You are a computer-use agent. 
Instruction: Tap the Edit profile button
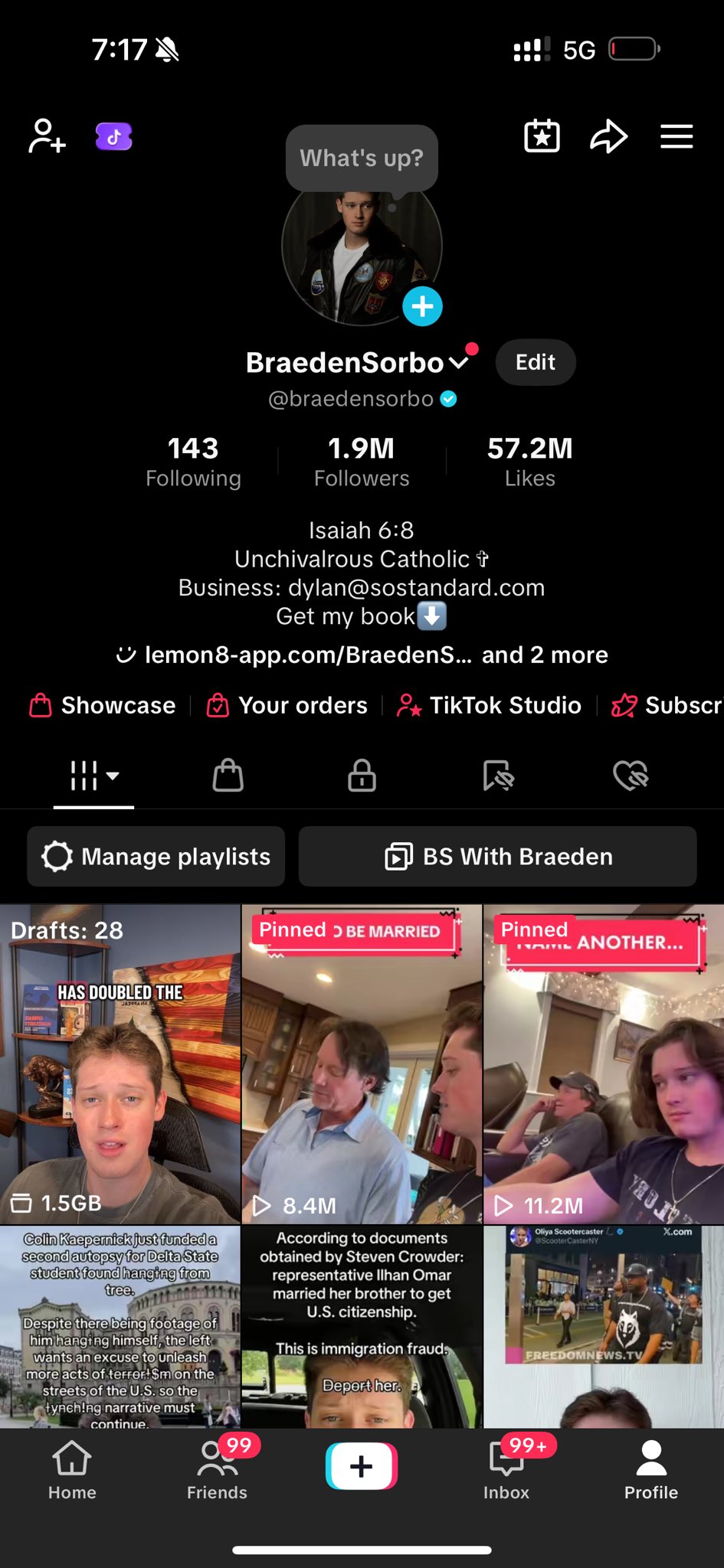pyautogui.click(x=535, y=362)
